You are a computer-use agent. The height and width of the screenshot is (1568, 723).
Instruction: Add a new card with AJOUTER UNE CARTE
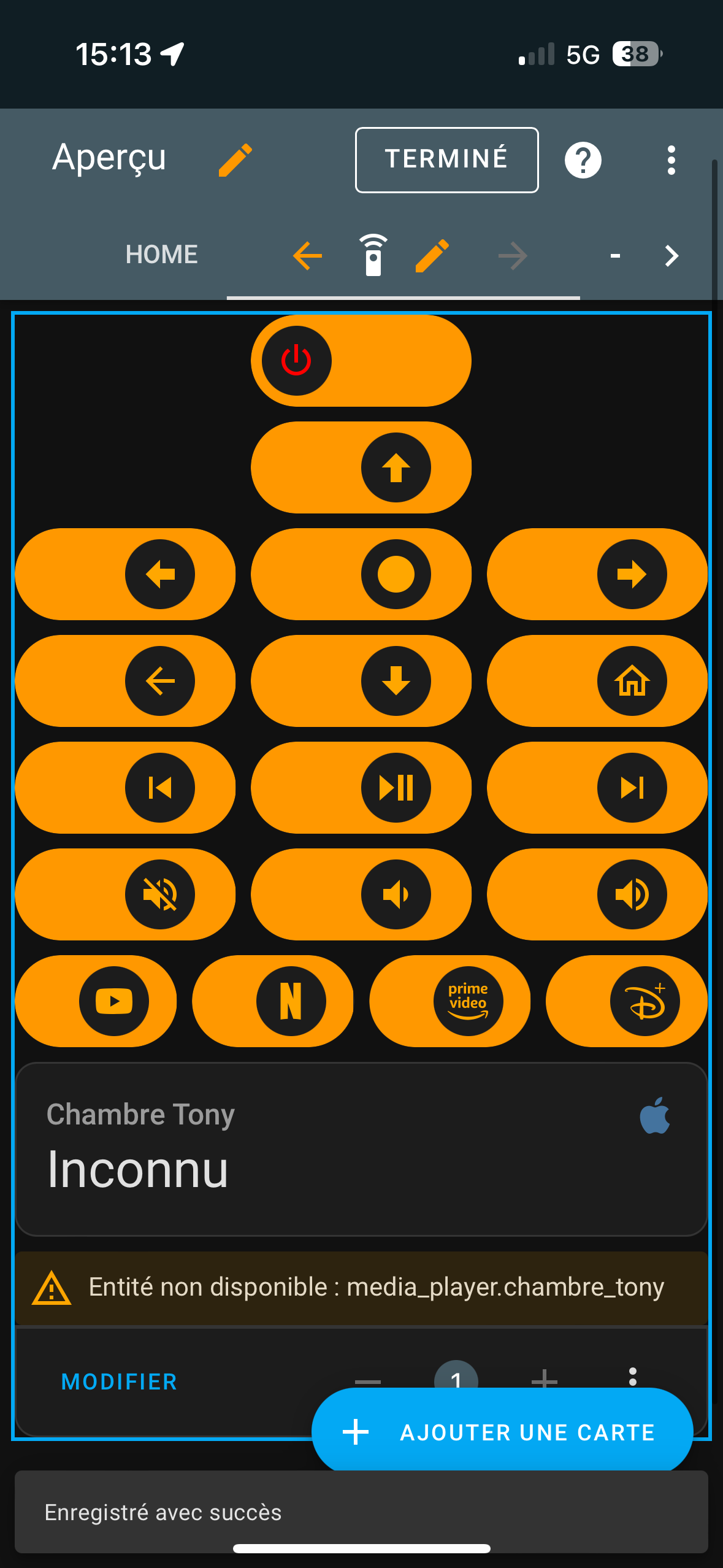[502, 1432]
